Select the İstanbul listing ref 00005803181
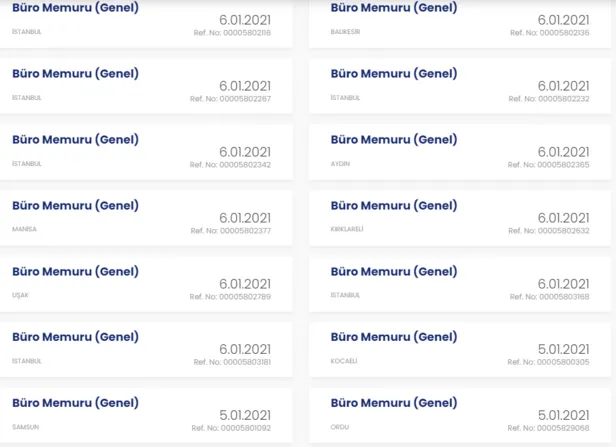Viewport: 616px width, 447px height. (x=75, y=338)
